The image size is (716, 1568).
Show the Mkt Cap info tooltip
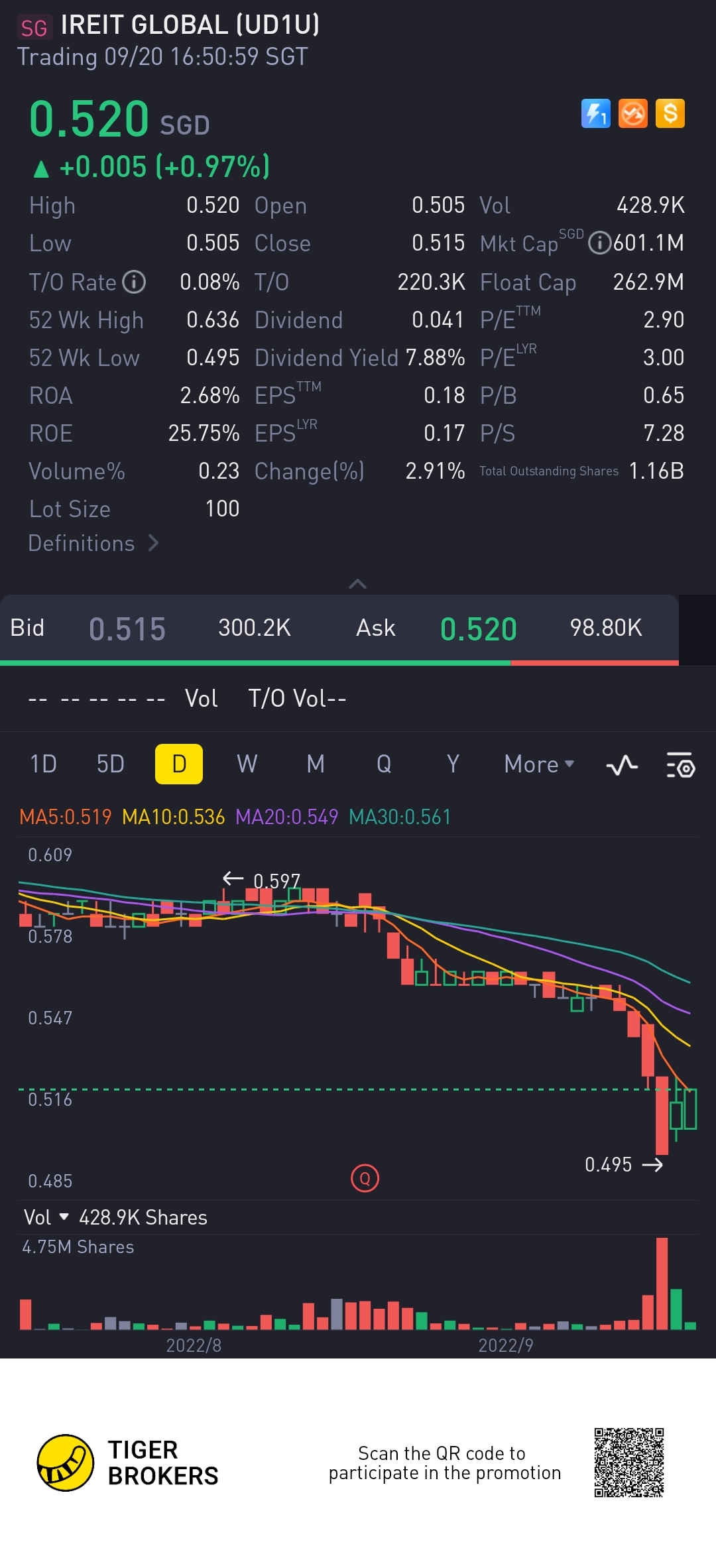pyautogui.click(x=599, y=243)
